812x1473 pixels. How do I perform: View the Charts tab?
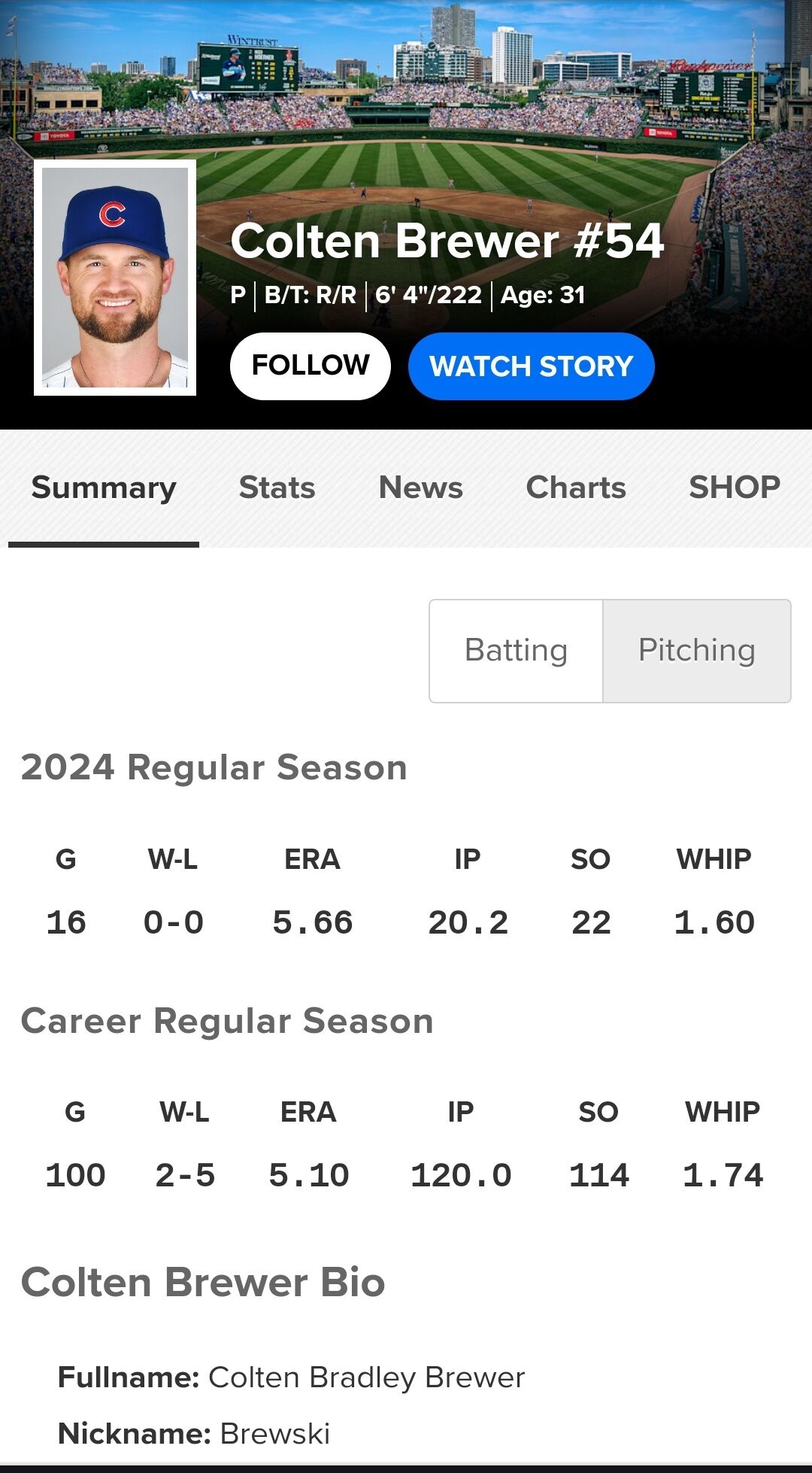click(x=576, y=487)
